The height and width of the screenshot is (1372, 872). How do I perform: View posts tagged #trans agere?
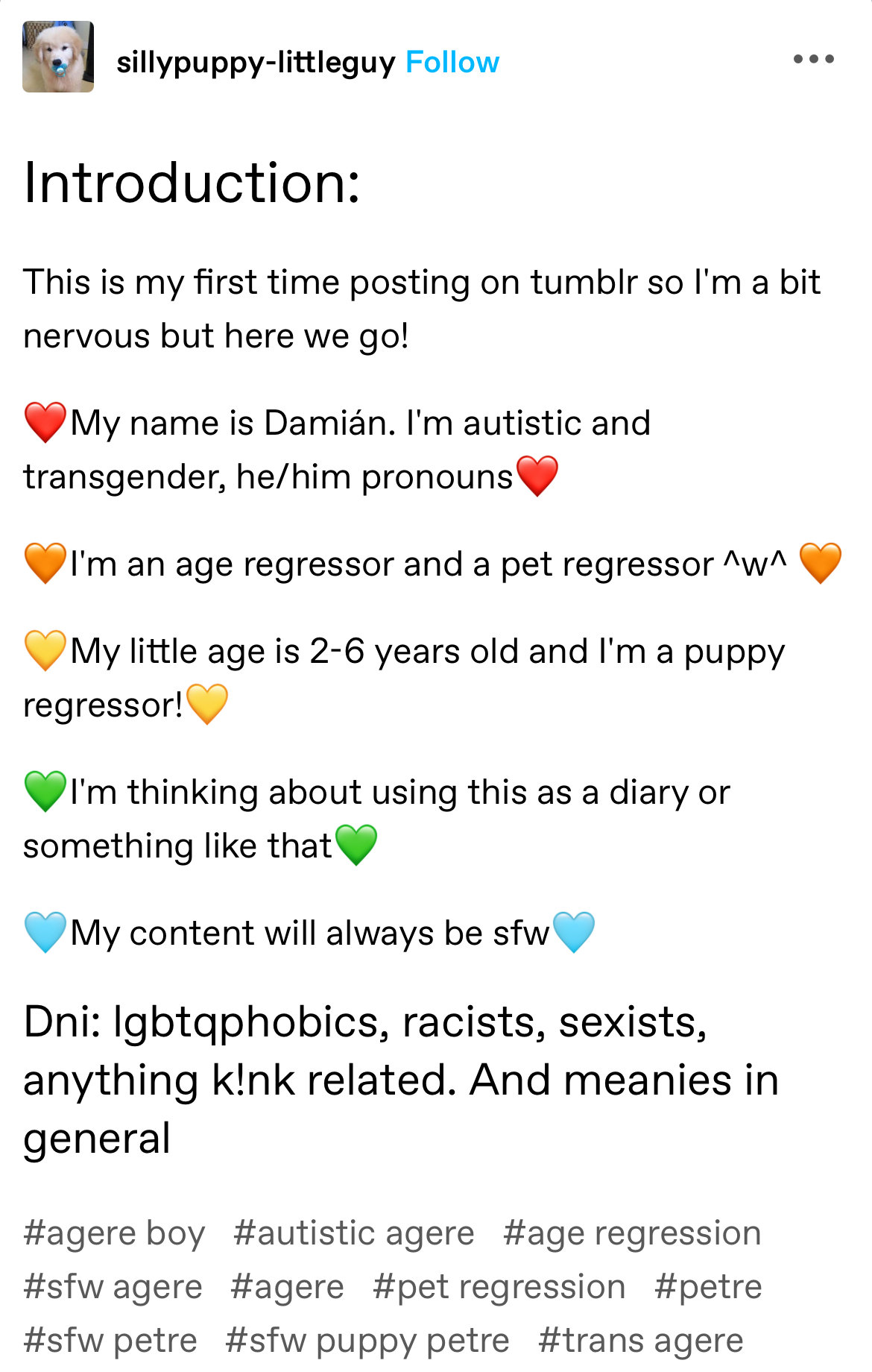coord(640,1341)
